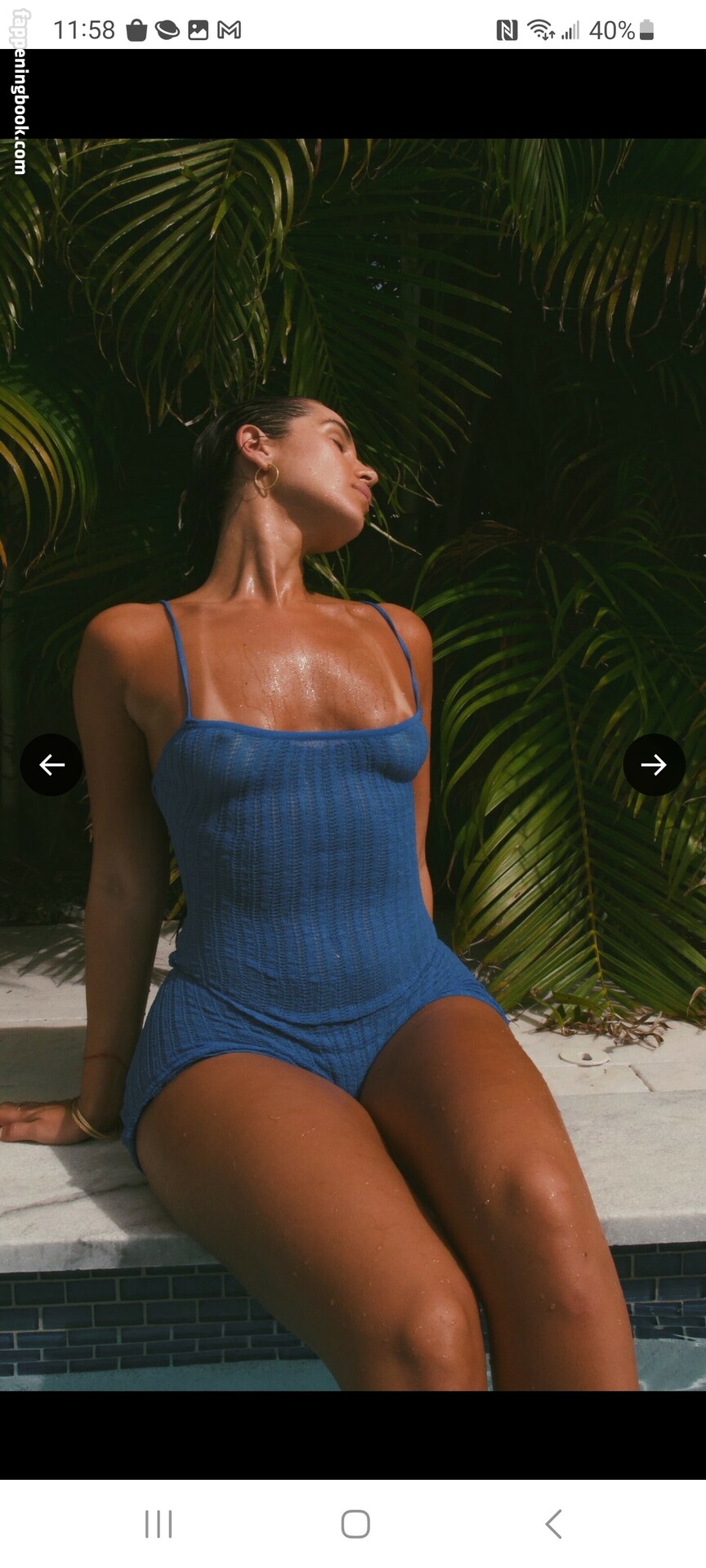Open the recent apps view
The width and height of the screenshot is (706, 1568).
tap(159, 1524)
